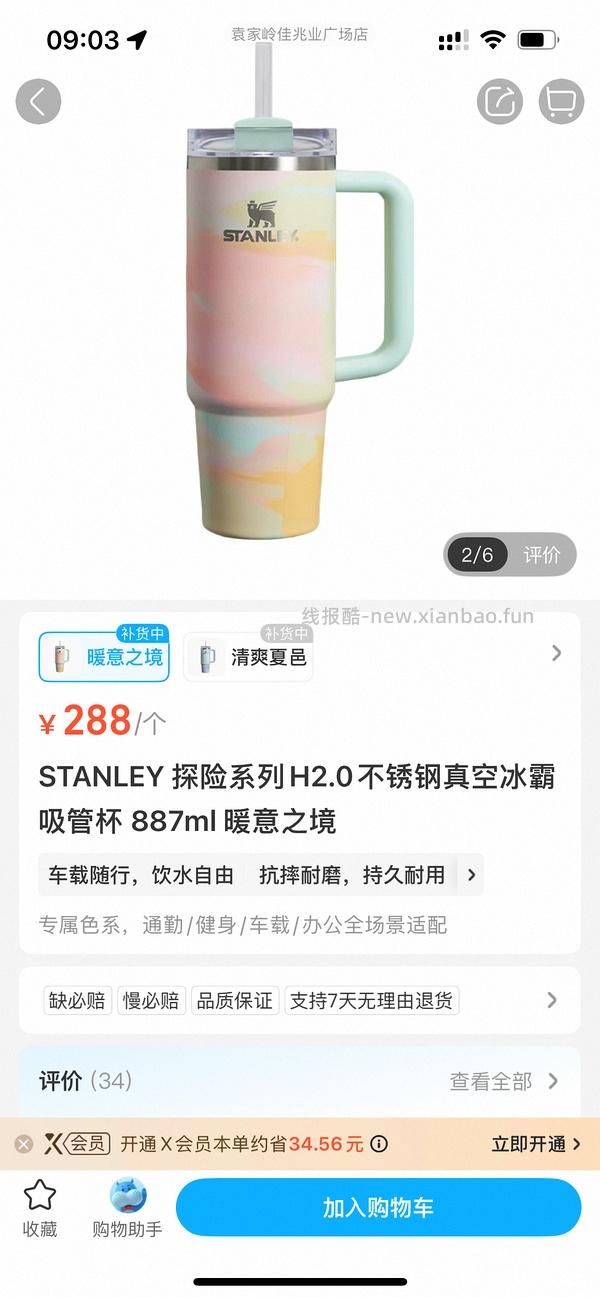Open the 购物助手 shopping assistant
The height and width of the screenshot is (1298, 600).
pos(127,1207)
